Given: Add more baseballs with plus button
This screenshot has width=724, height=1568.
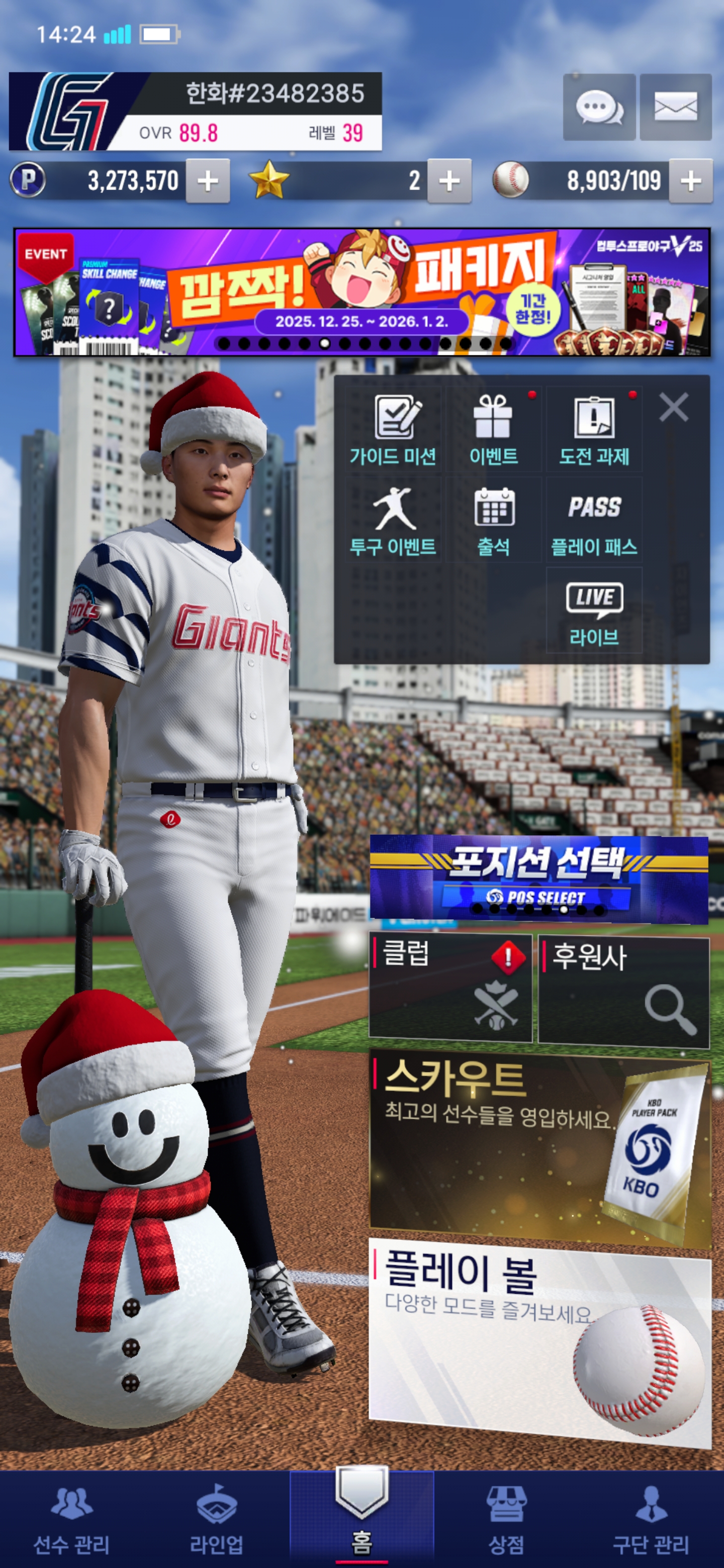Looking at the screenshot, I should [x=690, y=181].
